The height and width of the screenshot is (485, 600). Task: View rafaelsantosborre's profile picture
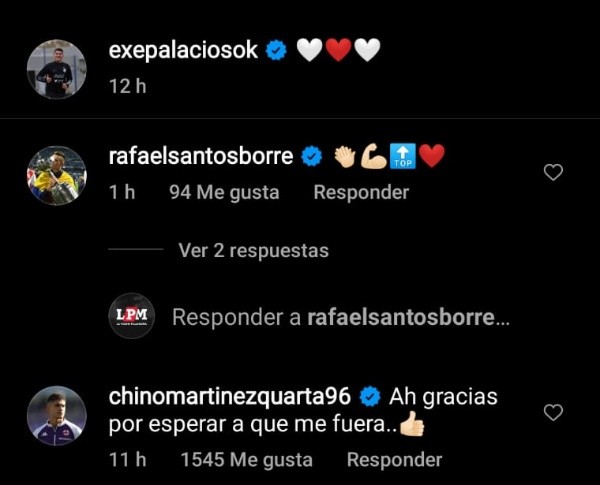click(56, 175)
